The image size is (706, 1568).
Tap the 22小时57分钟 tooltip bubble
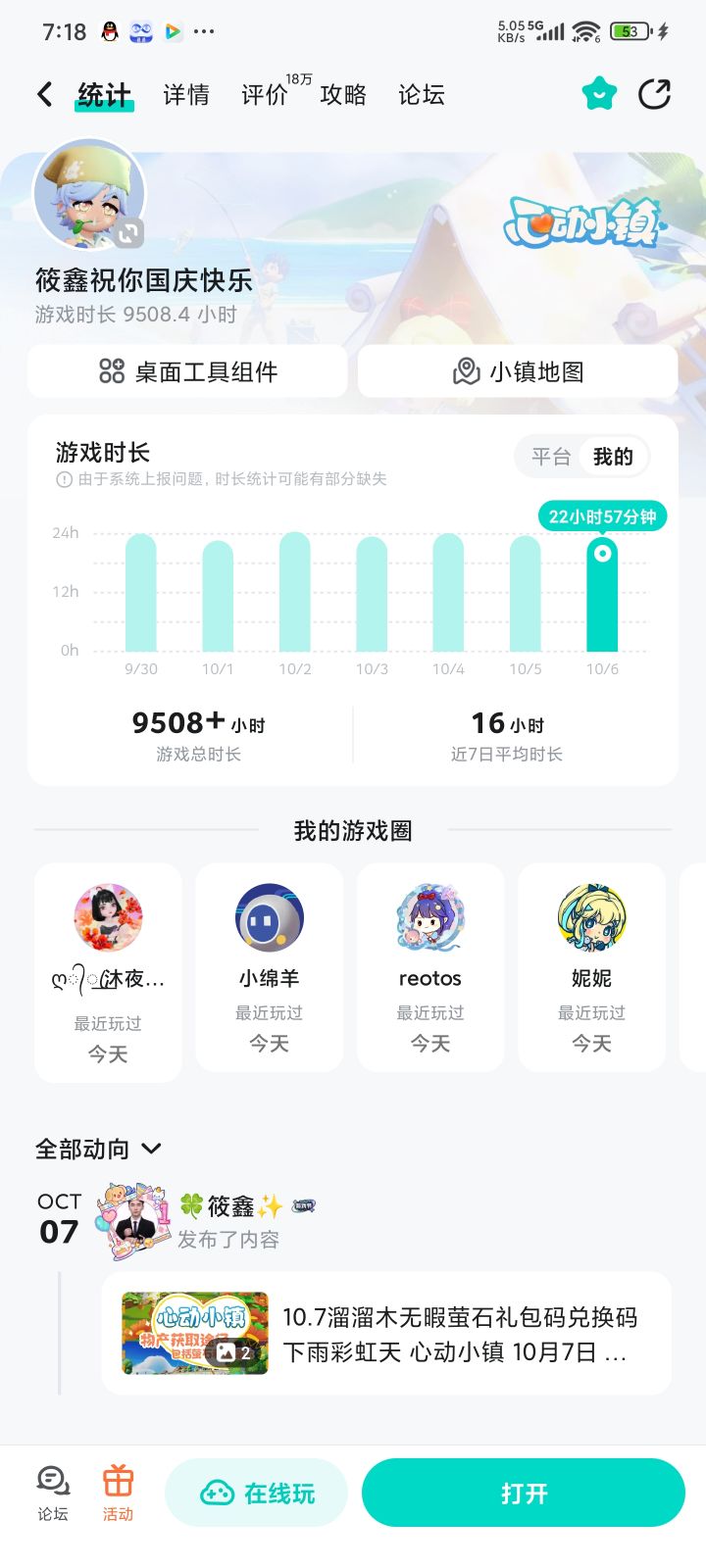tap(602, 514)
